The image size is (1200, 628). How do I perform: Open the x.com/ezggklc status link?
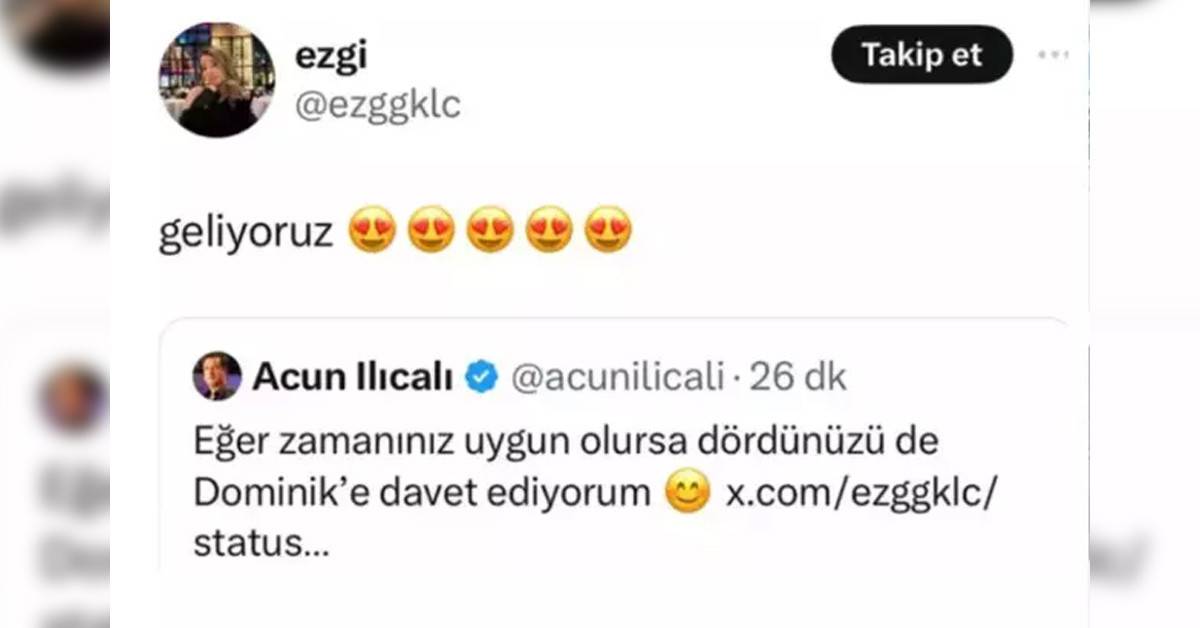[860, 494]
